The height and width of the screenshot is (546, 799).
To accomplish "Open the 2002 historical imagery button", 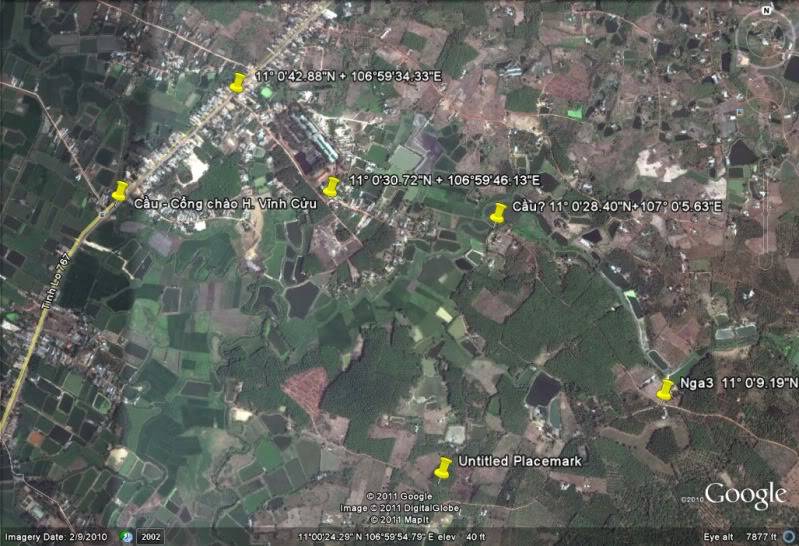I will tap(151, 537).
